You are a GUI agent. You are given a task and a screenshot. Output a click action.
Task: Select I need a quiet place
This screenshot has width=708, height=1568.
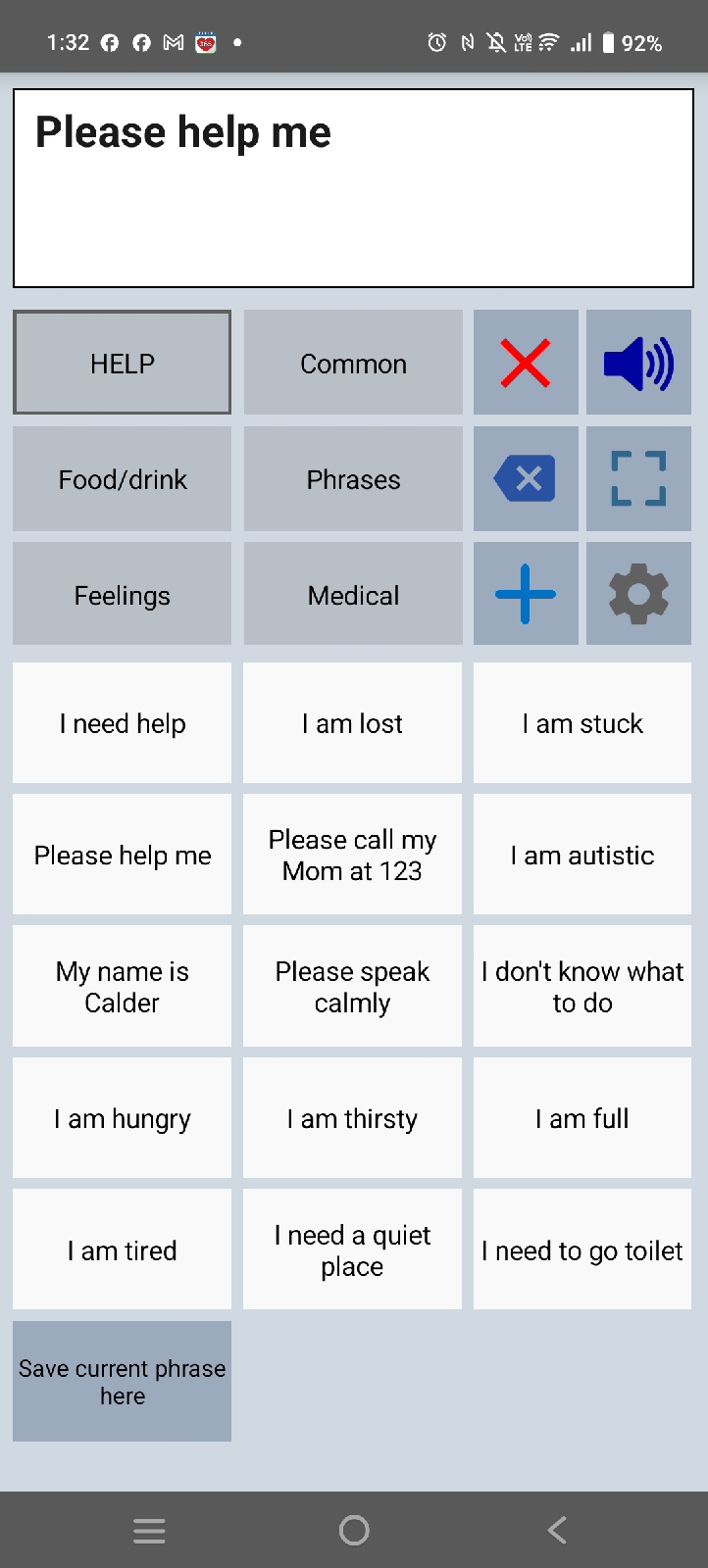click(x=352, y=1249)
